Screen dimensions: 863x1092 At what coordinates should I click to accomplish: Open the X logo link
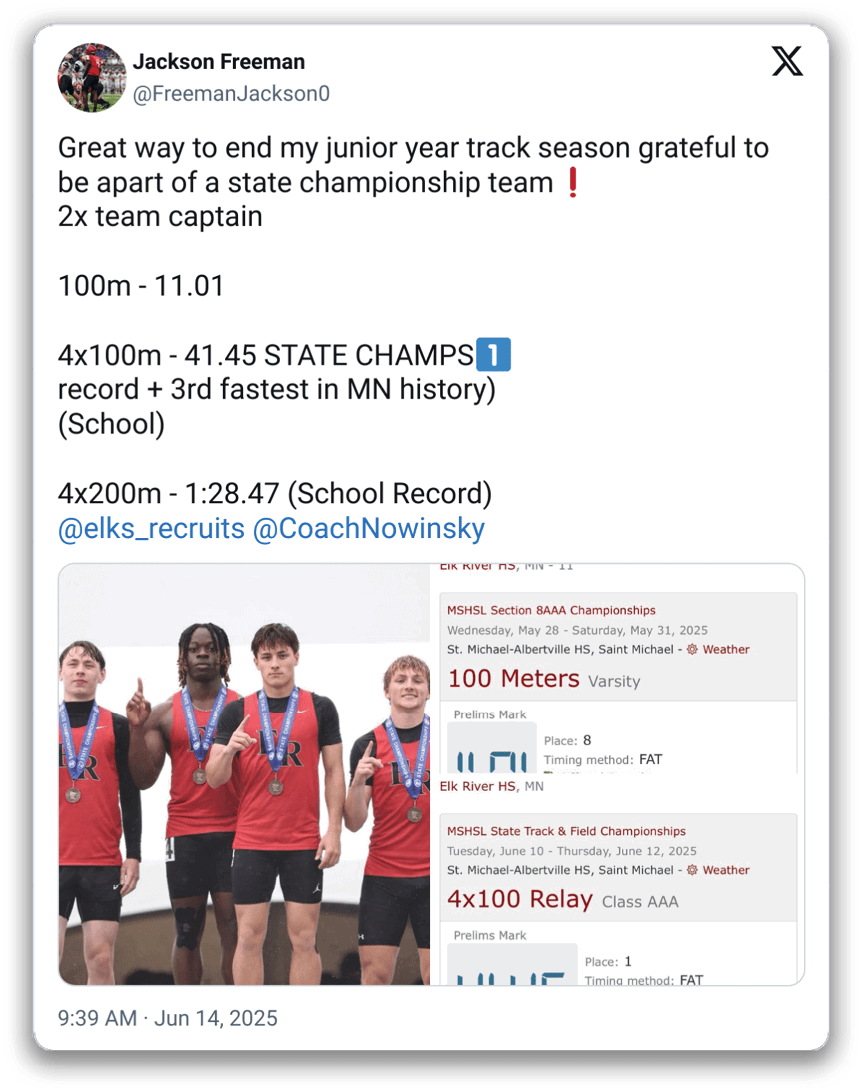point(787,62)
